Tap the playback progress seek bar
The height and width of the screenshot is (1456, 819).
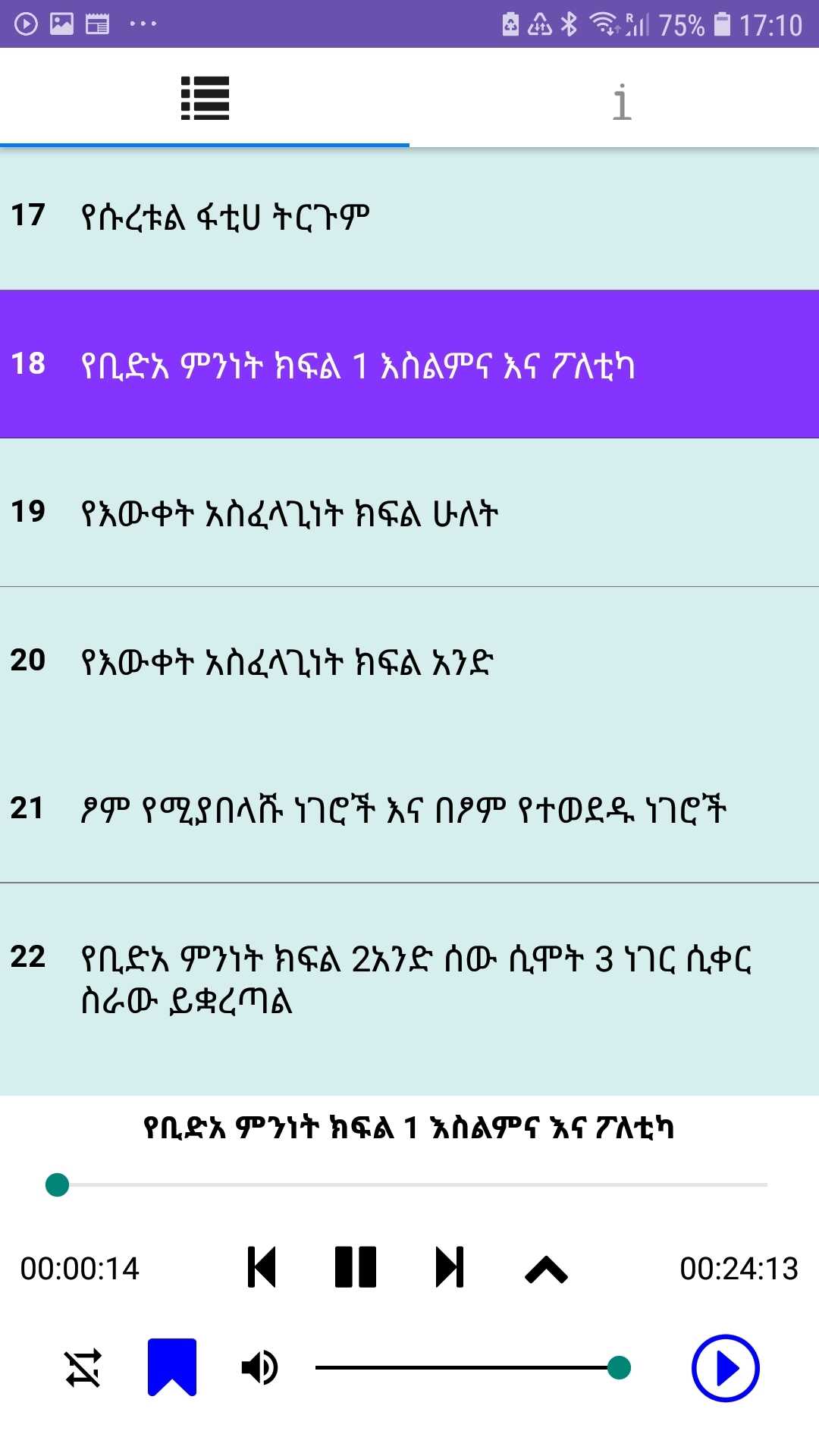coord(409,1185)
